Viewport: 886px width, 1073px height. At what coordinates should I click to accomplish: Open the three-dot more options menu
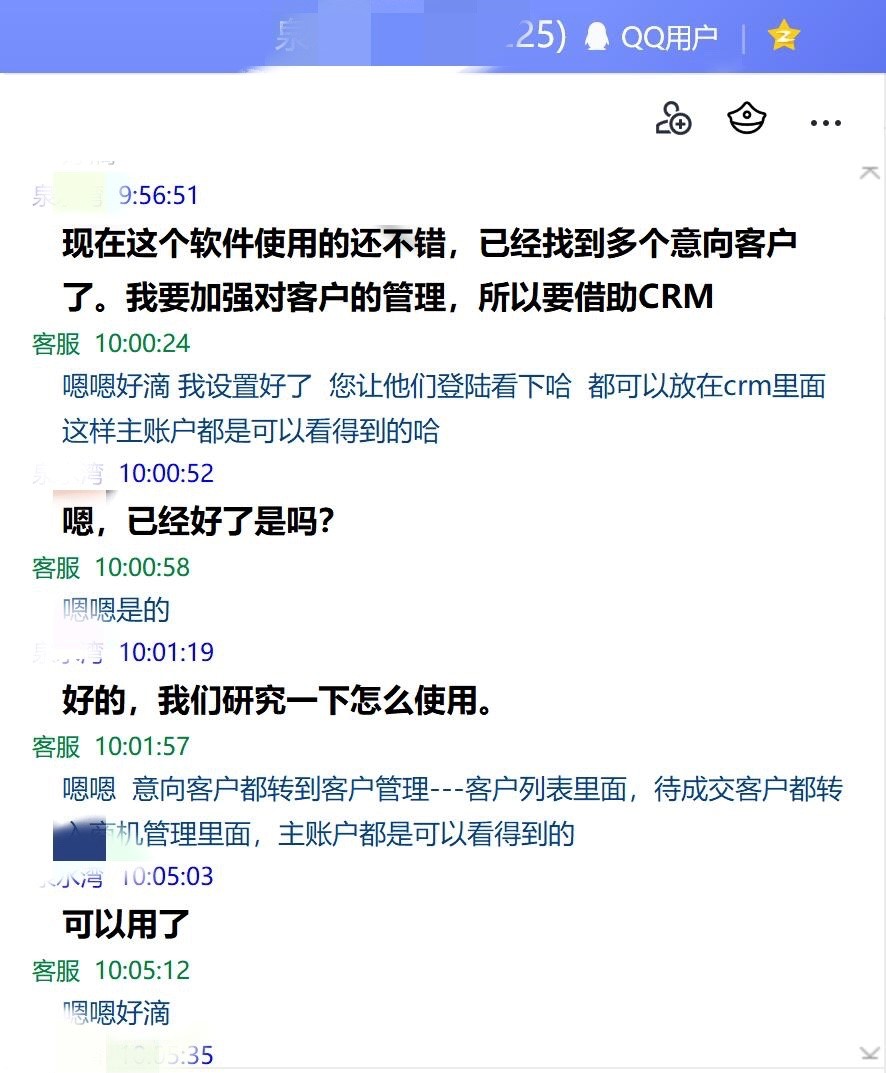pyautogui.click(x=825, y=122)
